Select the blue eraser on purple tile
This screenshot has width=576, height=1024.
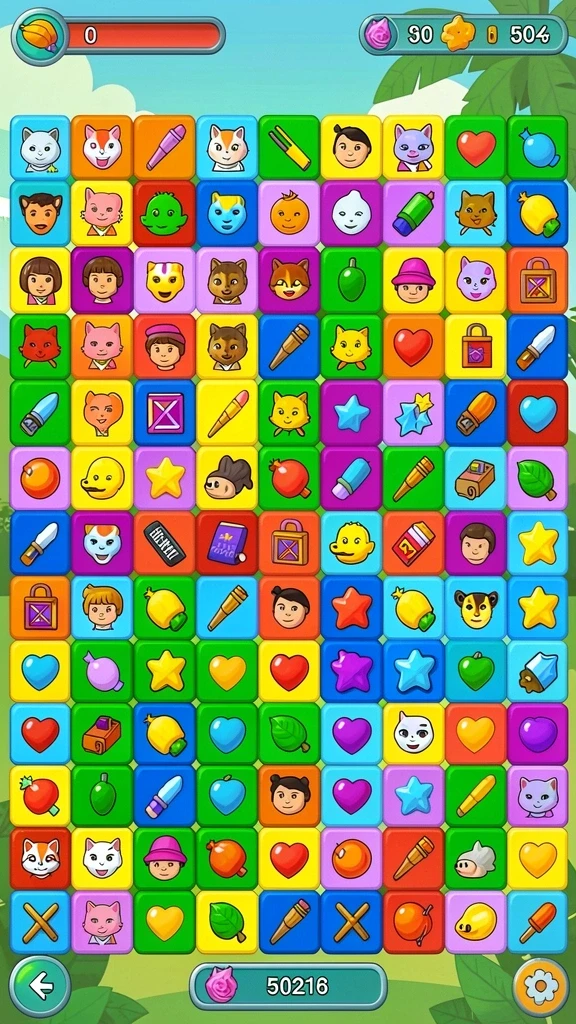[351, 477]
